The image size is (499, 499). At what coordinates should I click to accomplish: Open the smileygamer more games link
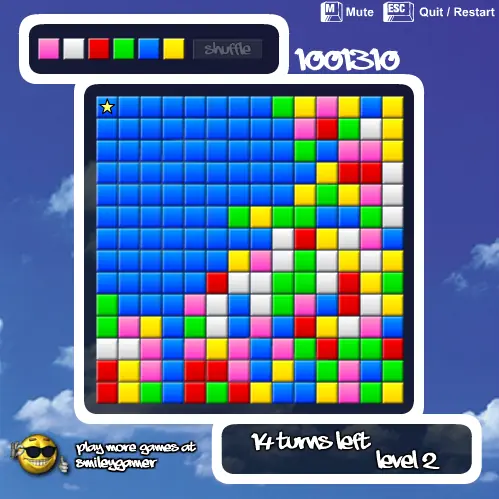[x=135, y=455]
